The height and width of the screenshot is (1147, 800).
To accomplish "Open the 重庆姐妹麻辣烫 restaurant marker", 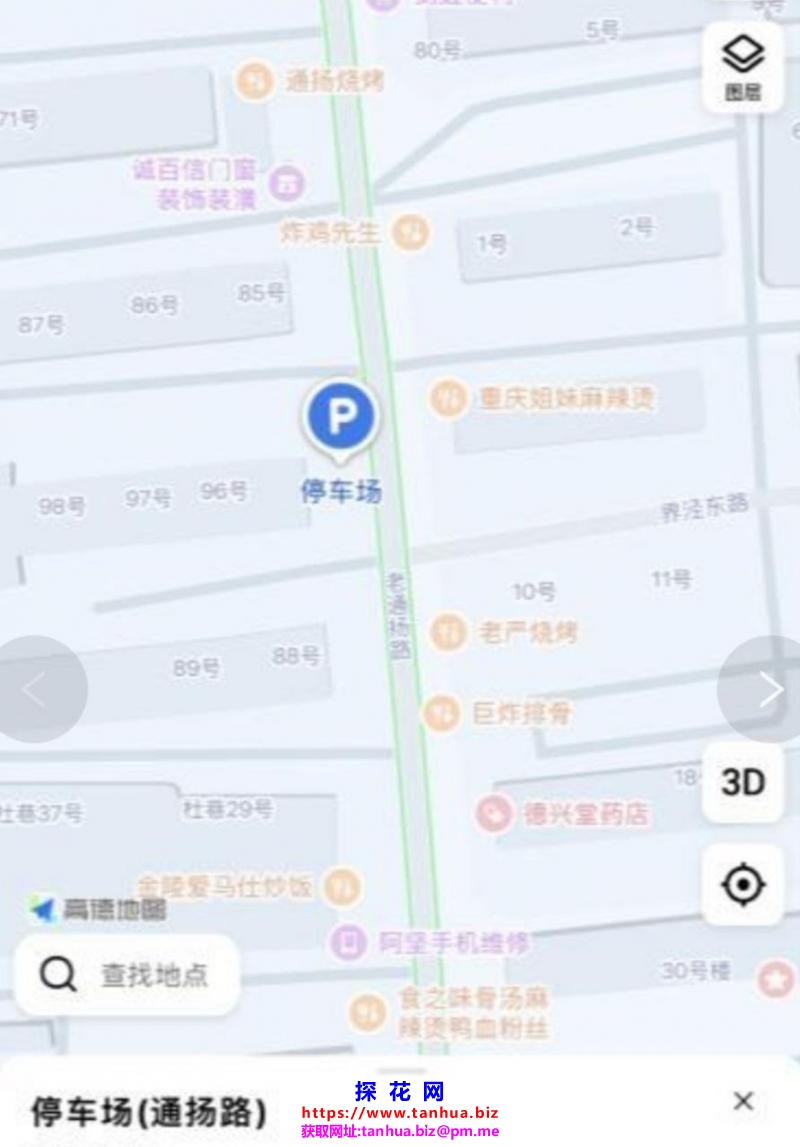I will pyautogui.click(x=447, y=399).
